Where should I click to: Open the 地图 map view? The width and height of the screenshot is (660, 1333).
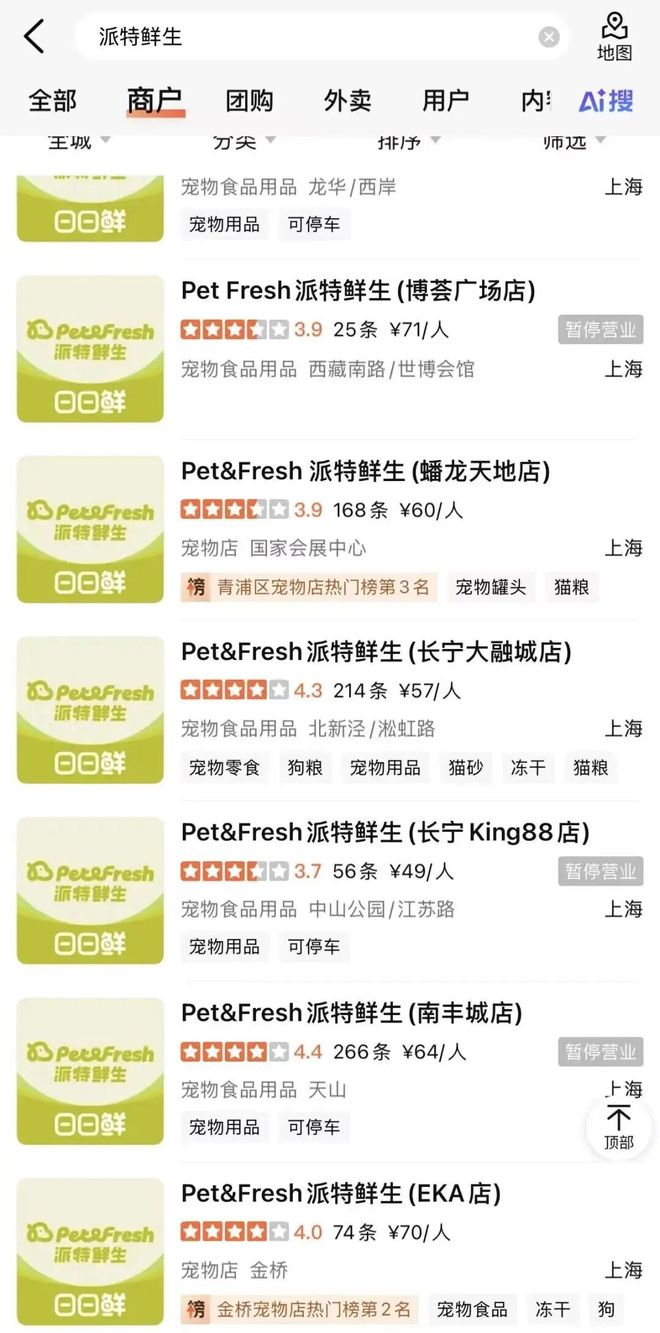click(x=614, y=36)
